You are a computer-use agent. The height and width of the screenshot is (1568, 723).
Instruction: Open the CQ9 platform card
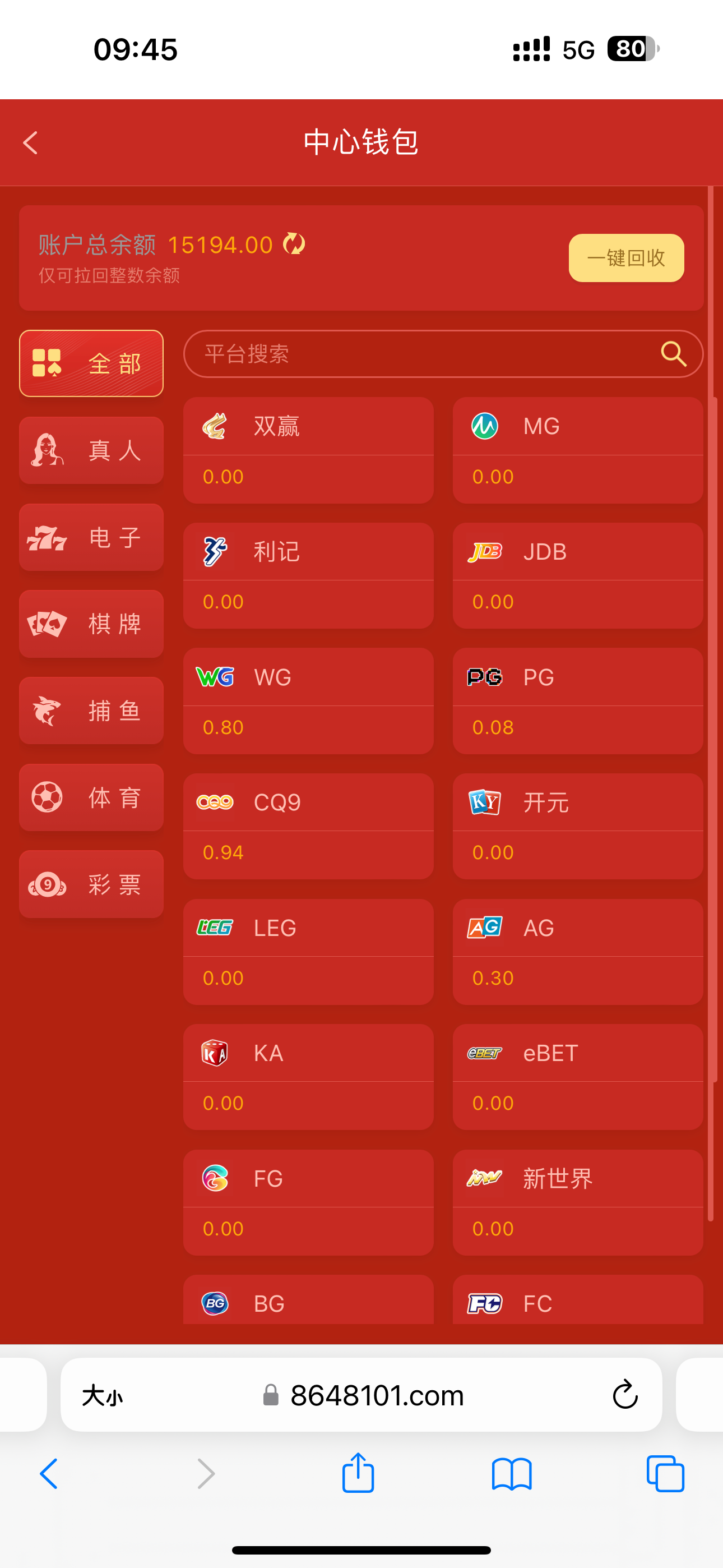pos(308,826)
